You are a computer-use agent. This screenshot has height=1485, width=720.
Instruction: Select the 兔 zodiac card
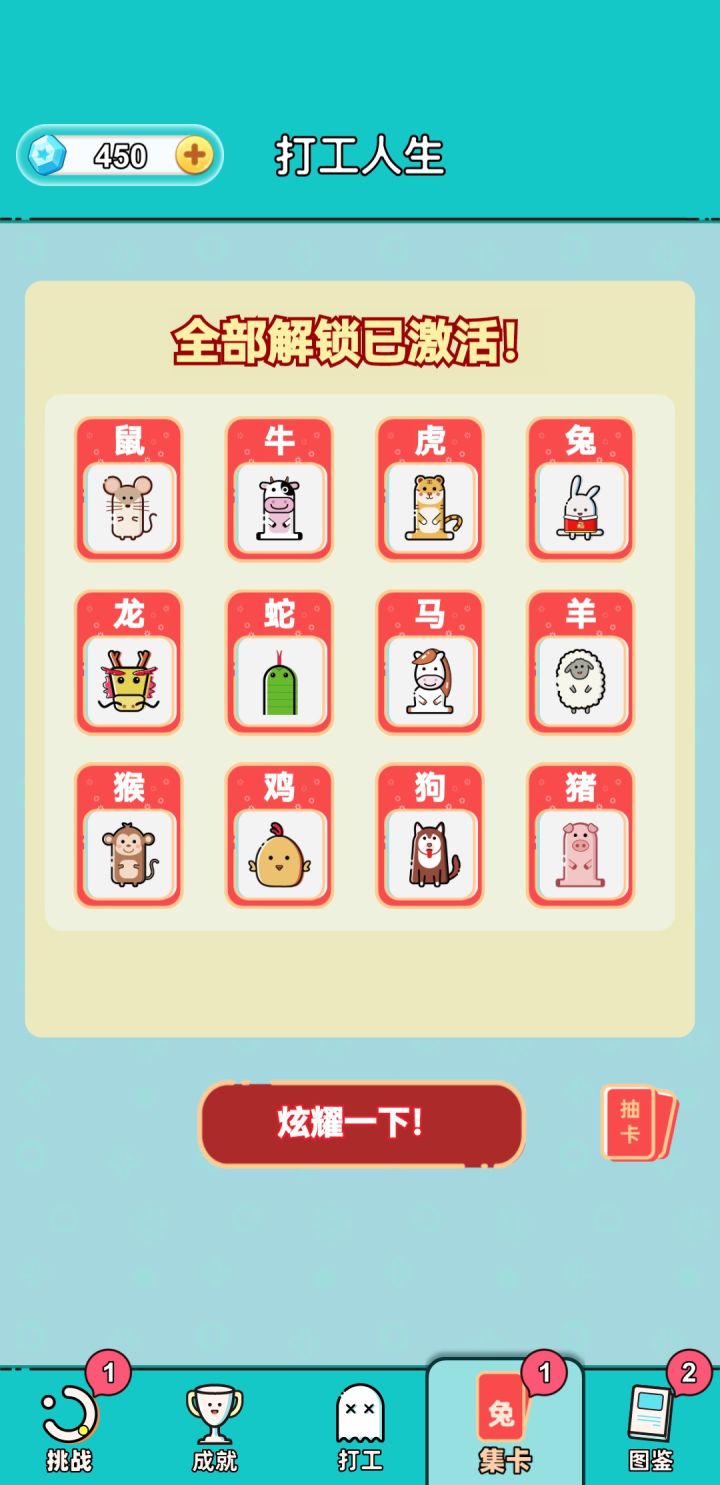click(x=580, y=489)
